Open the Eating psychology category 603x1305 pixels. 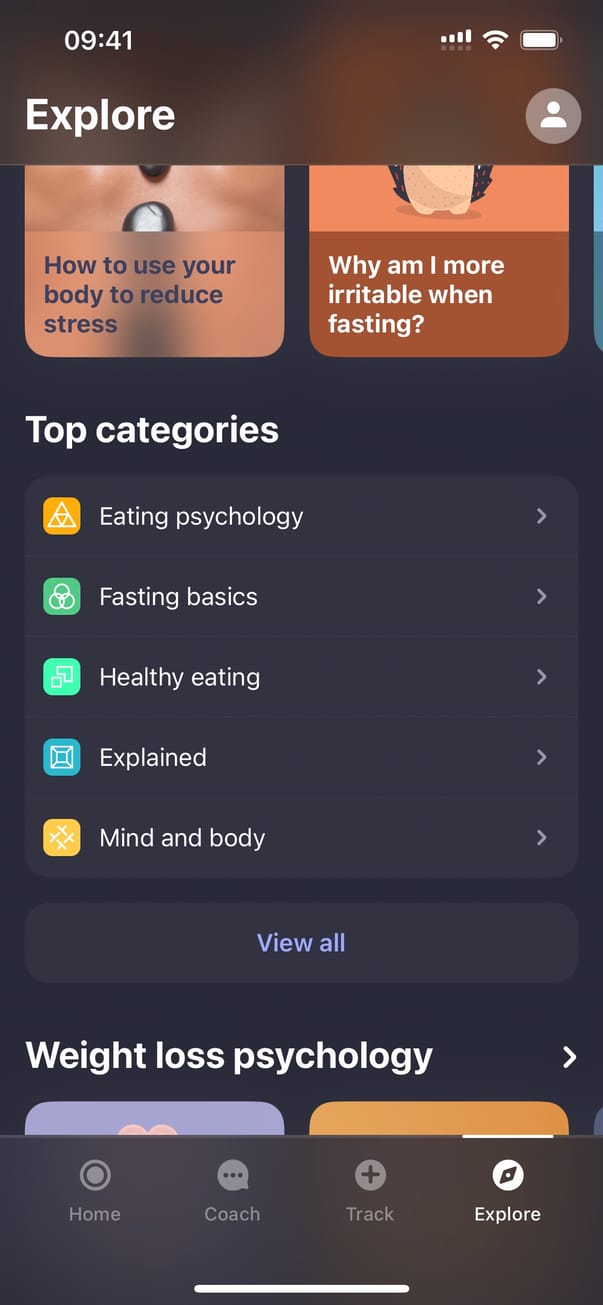(x=301, y=517)
